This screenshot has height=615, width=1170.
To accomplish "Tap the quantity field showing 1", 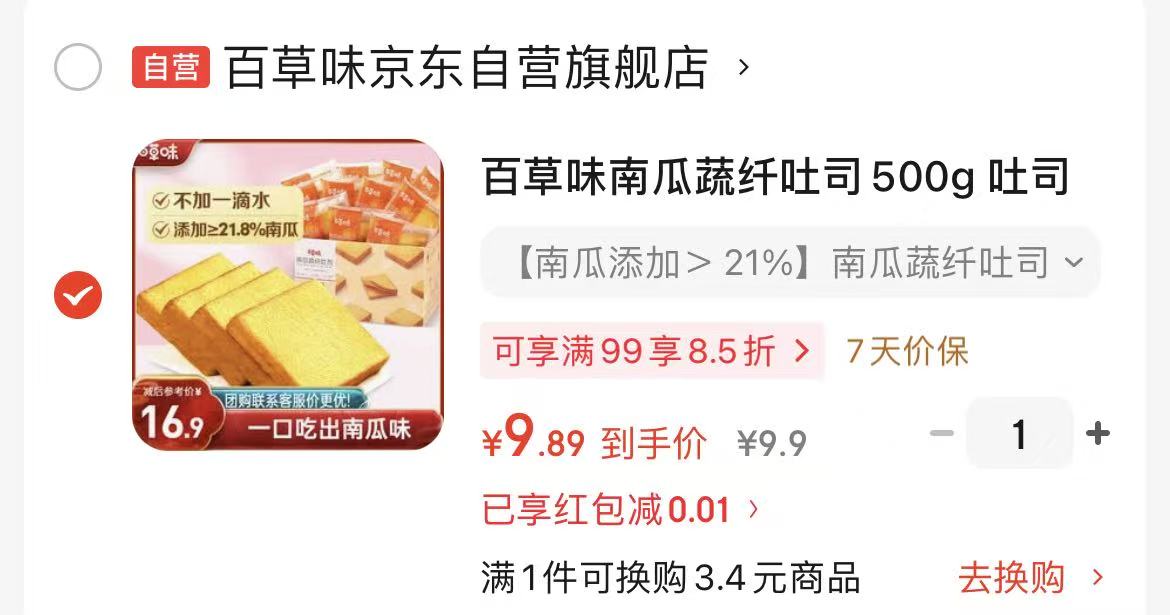I will pyautogui.click(x=1019, y=434).
